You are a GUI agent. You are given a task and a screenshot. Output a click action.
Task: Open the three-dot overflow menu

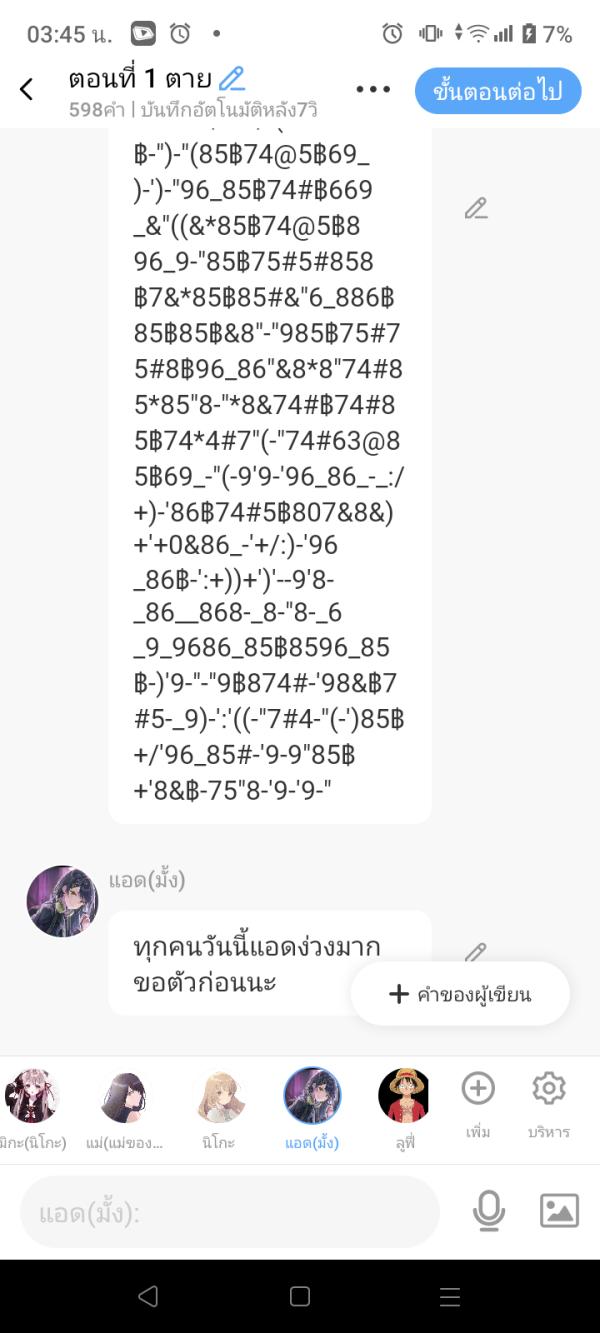click(x=373, y=89)
